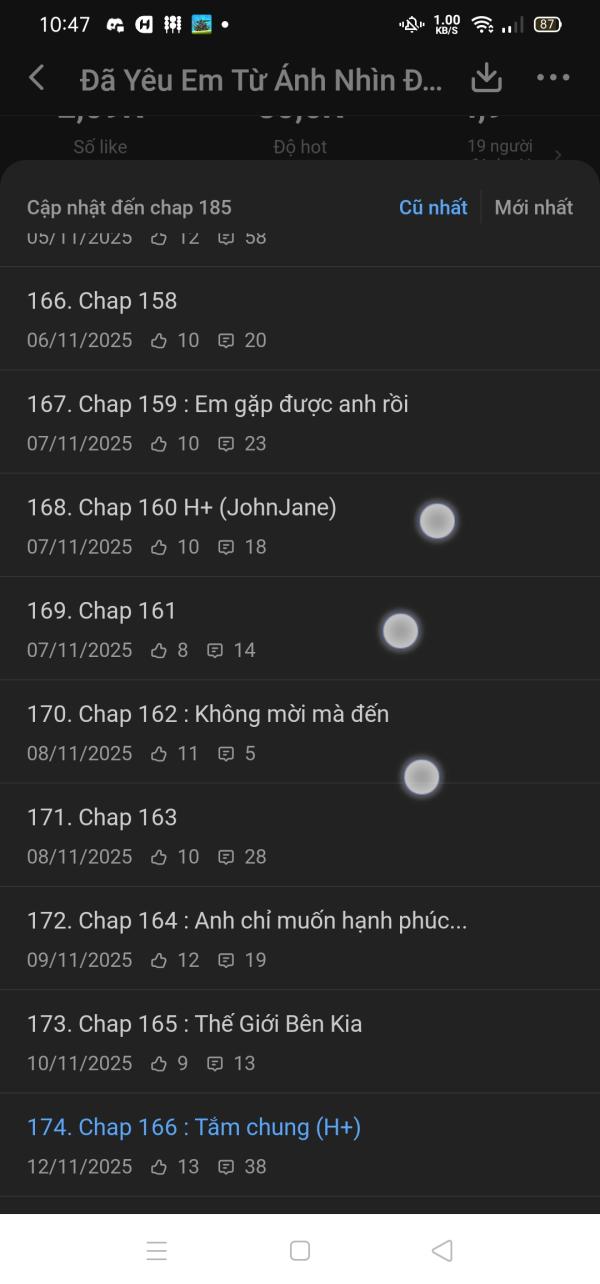Open Chap 166 : Tắm chung (H+)
Viewport: 600px width, 1284px height.
300,1145
